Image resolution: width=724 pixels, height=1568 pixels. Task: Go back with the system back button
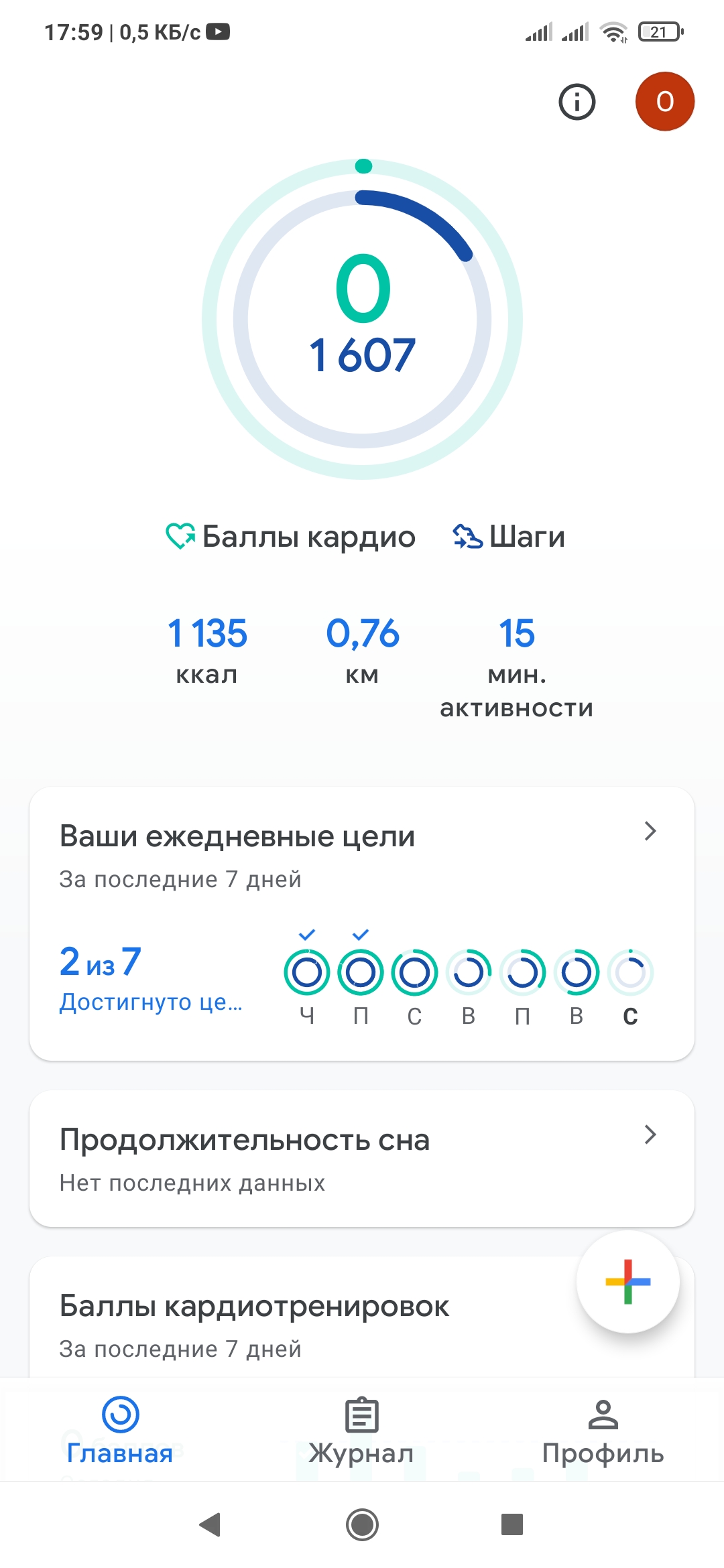[210, 1524]
